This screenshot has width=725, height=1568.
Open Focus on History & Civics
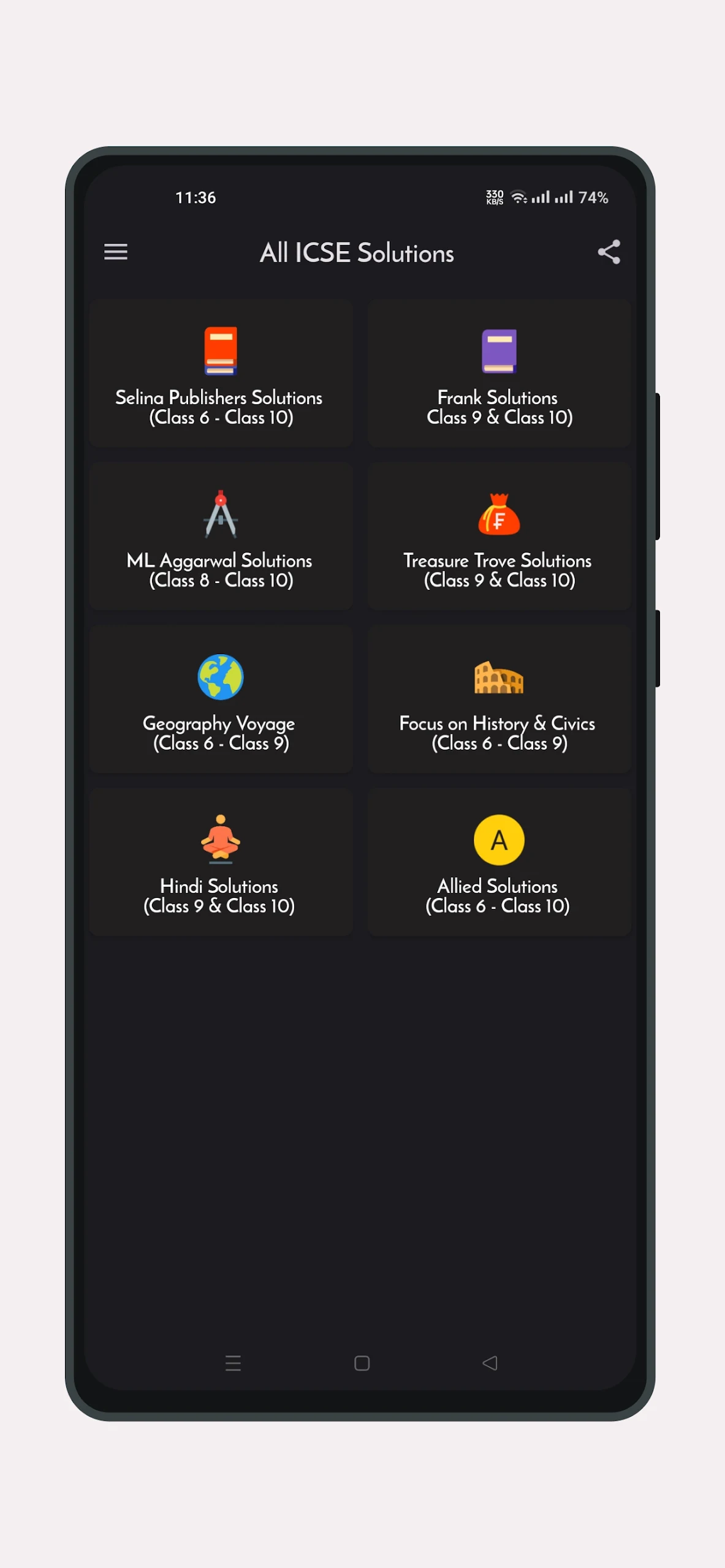click(x=499, y=699)
